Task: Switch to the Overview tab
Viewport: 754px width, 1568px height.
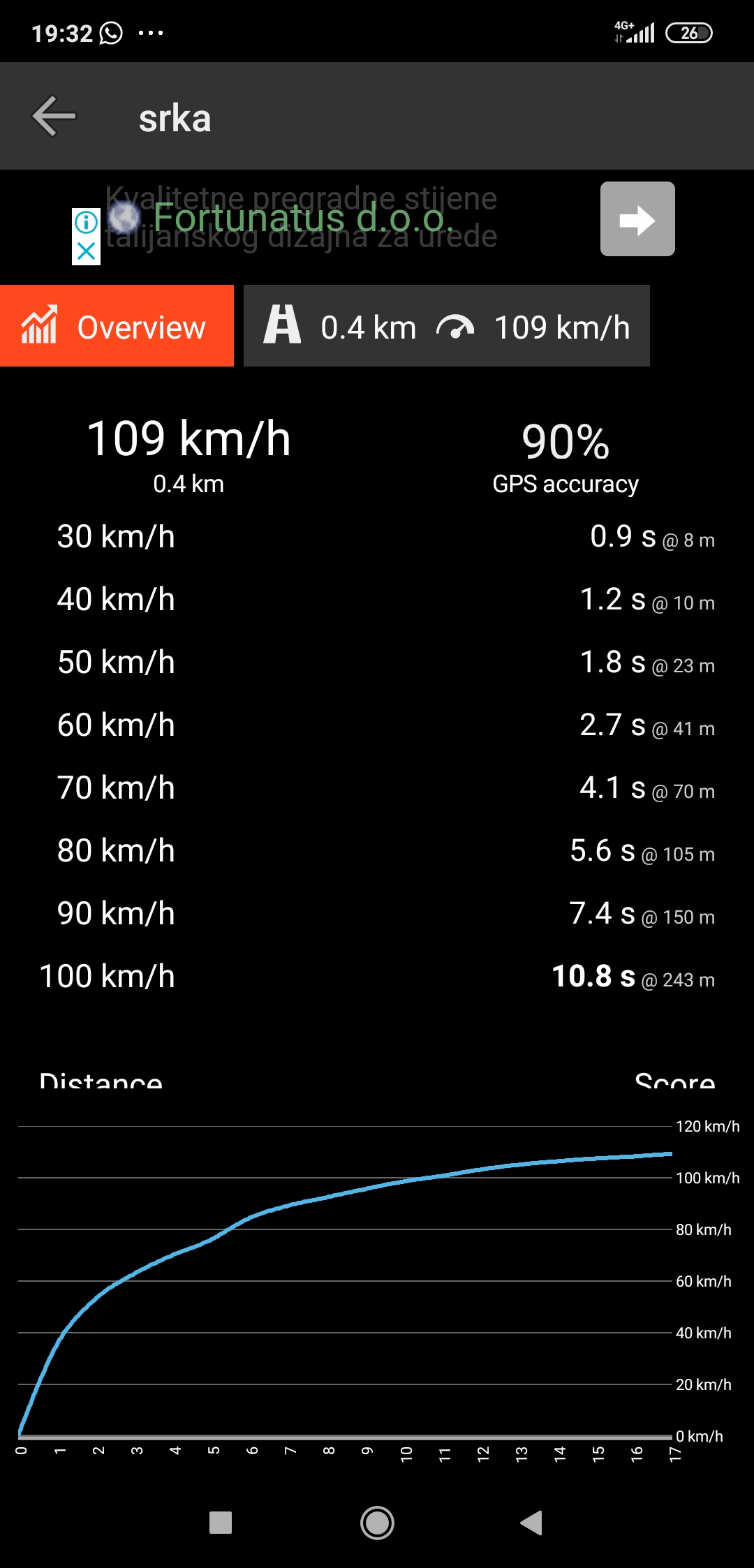Action: coord(117,326)
